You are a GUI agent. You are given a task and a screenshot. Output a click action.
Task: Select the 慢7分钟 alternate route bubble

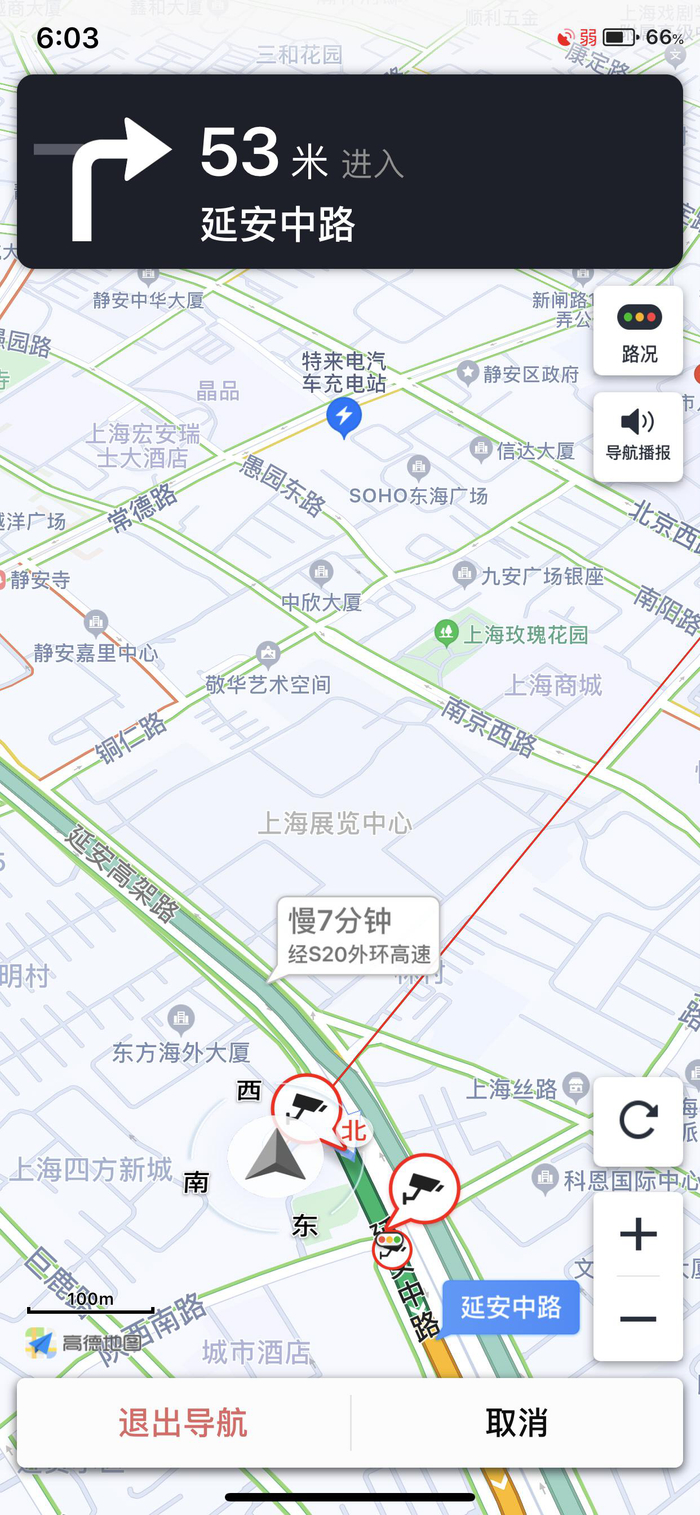tap(358, 934)
